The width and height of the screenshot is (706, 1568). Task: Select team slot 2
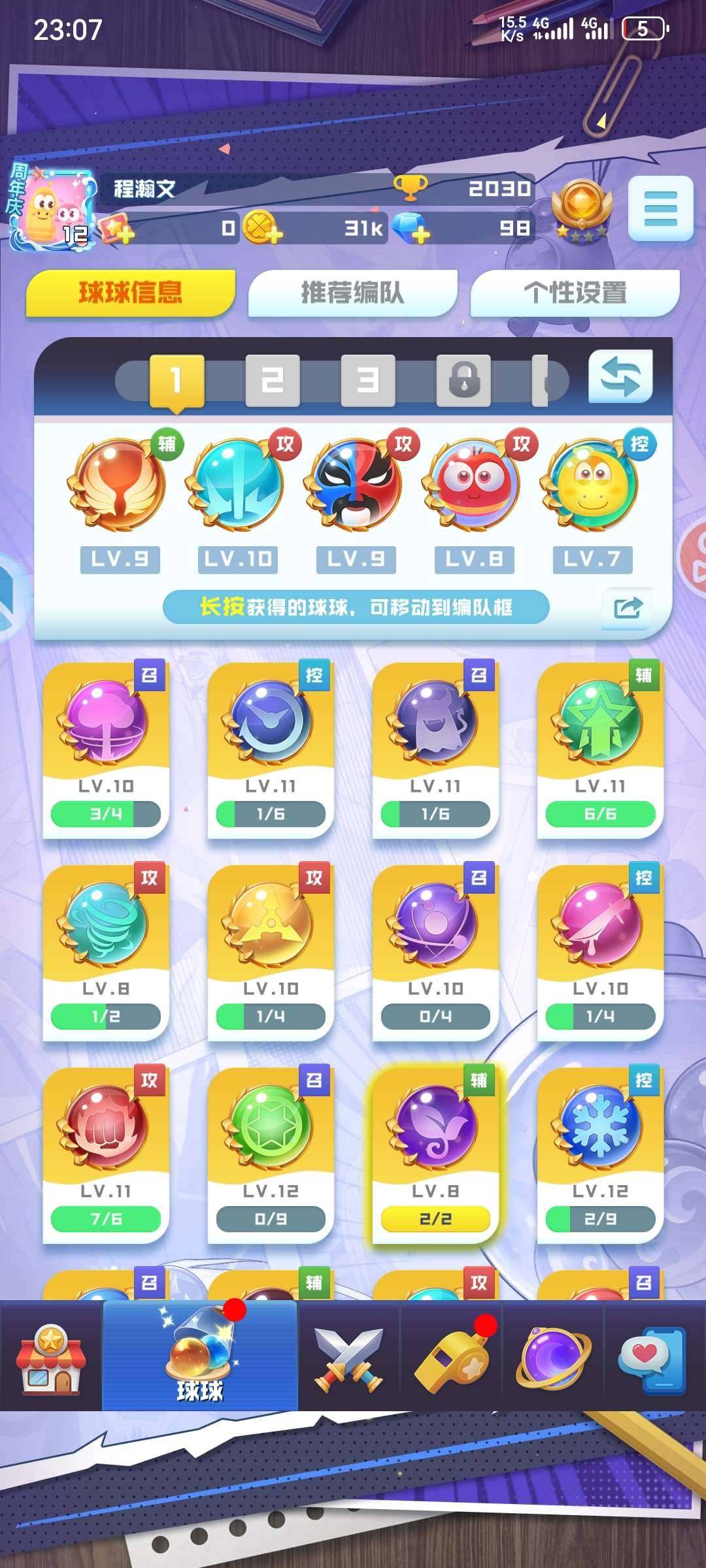point(272,380)
